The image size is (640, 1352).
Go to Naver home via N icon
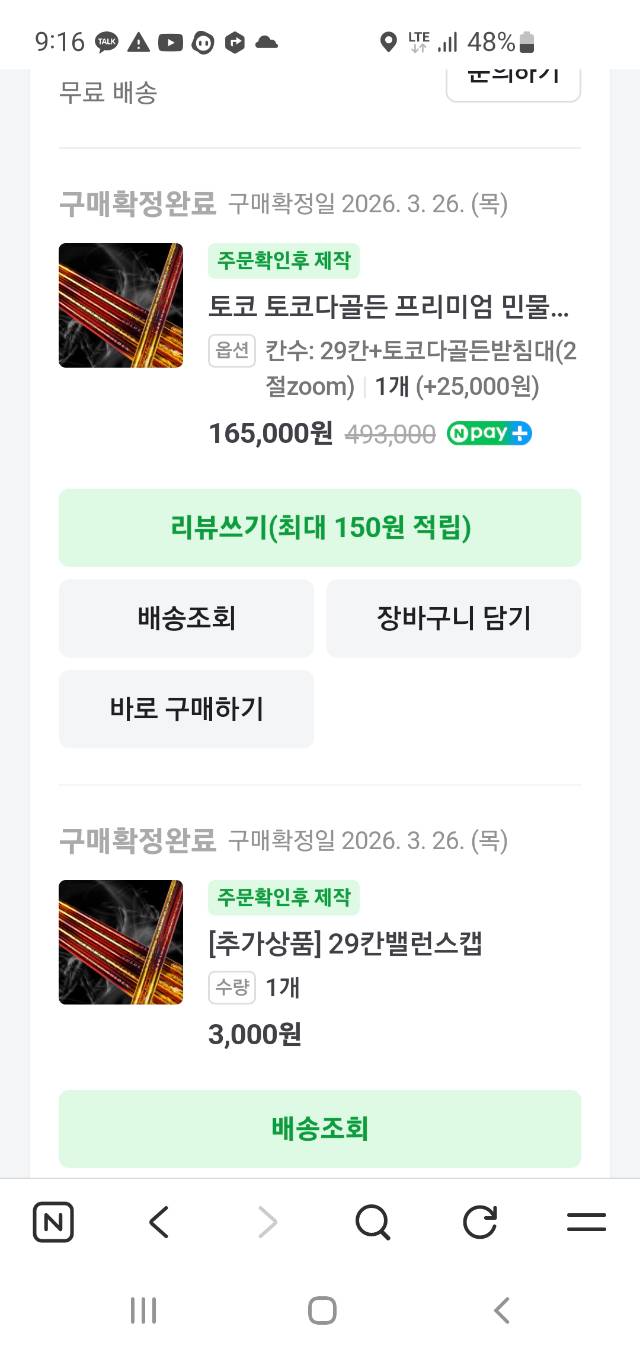point(53,1222)
